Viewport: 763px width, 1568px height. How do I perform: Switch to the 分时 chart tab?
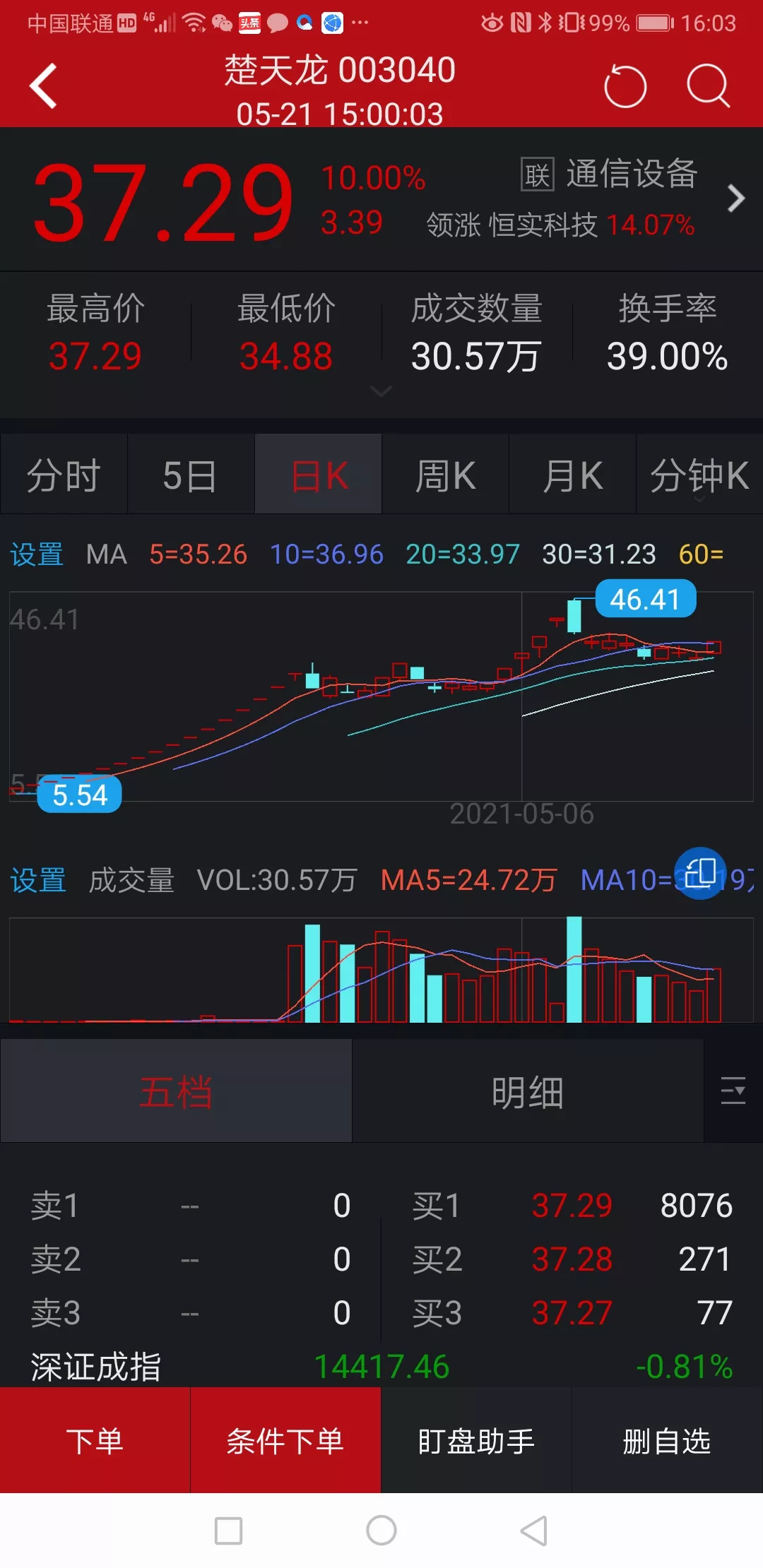64,475
